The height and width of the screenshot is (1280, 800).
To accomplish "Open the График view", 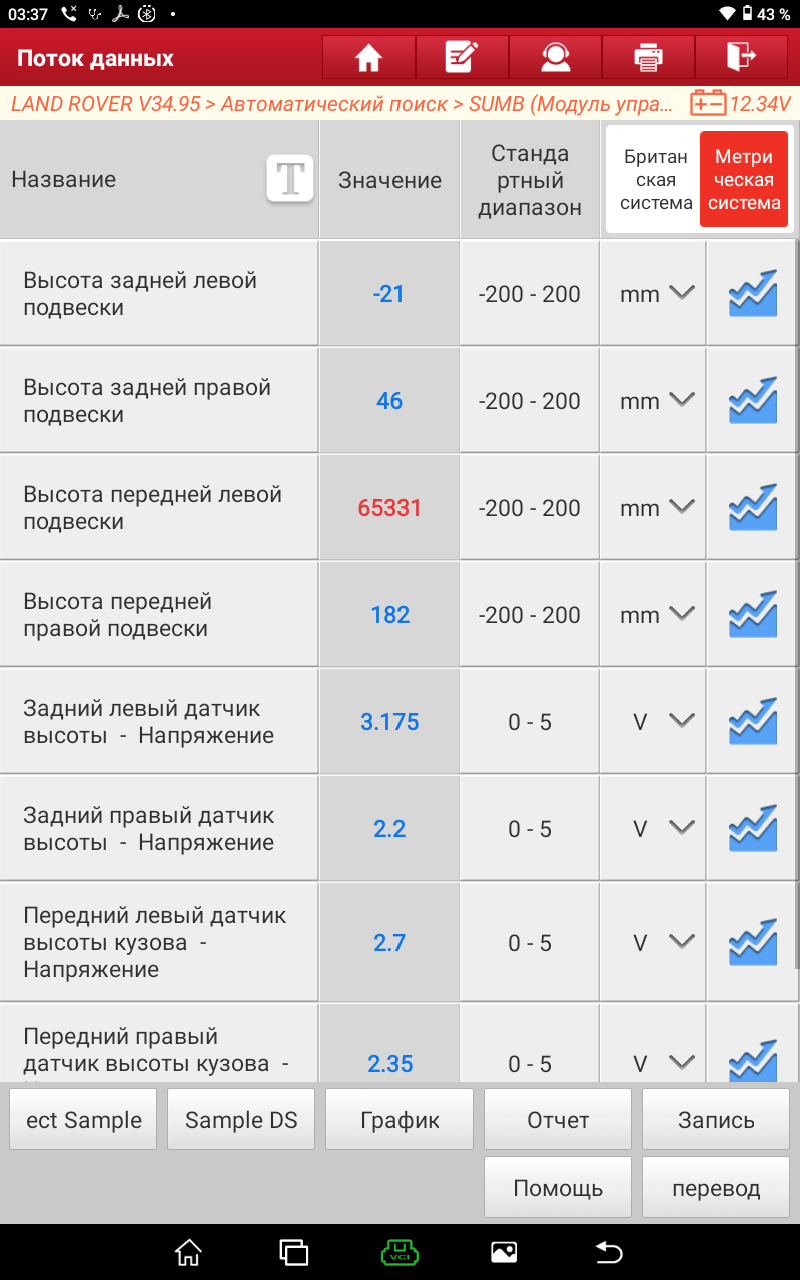I will 400,1120.
